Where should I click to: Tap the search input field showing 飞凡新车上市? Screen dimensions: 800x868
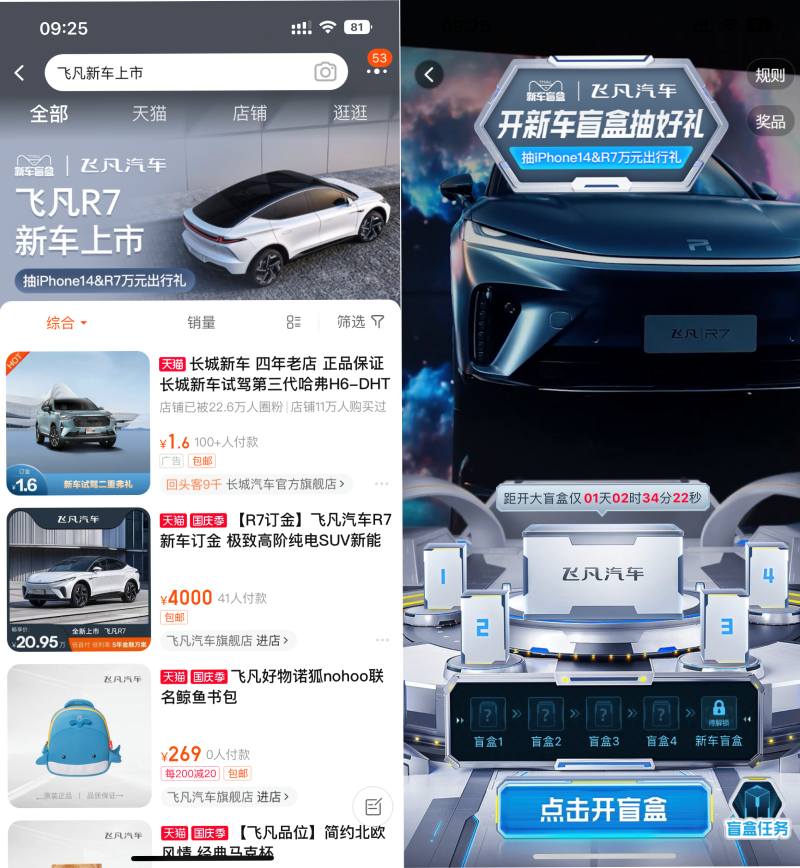point(150,72)
